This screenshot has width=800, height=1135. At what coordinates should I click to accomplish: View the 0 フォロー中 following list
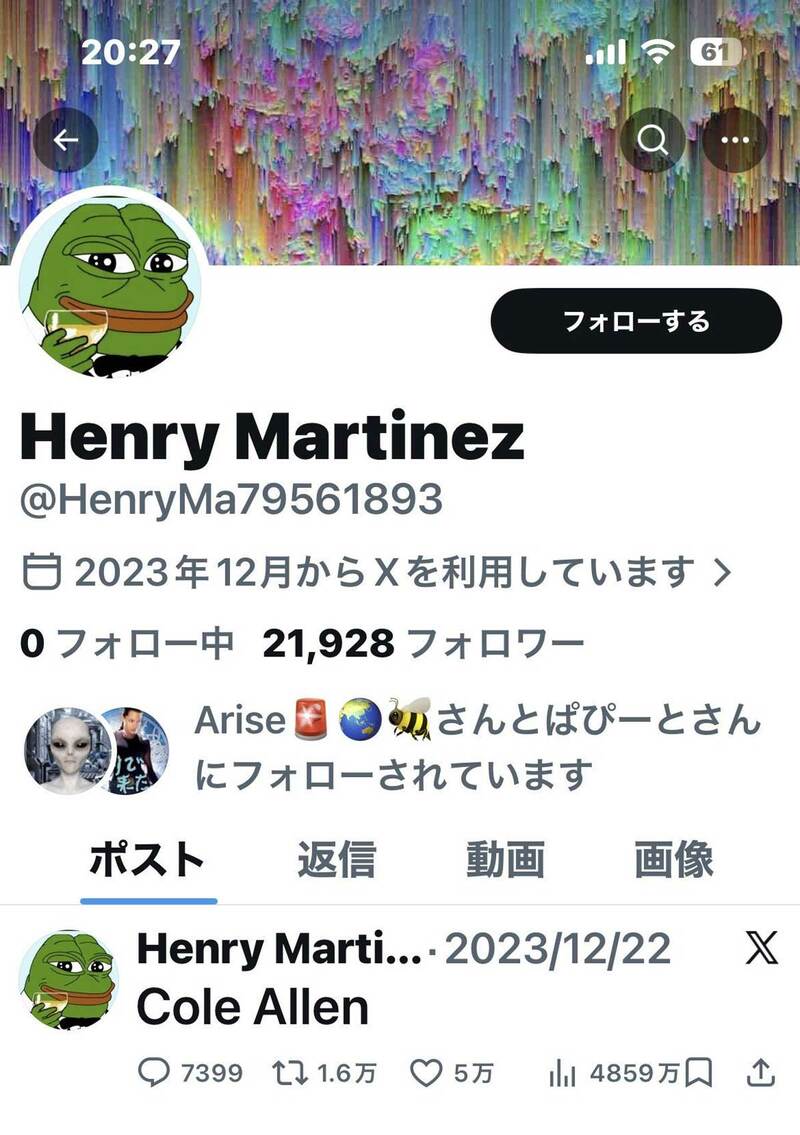127,644
